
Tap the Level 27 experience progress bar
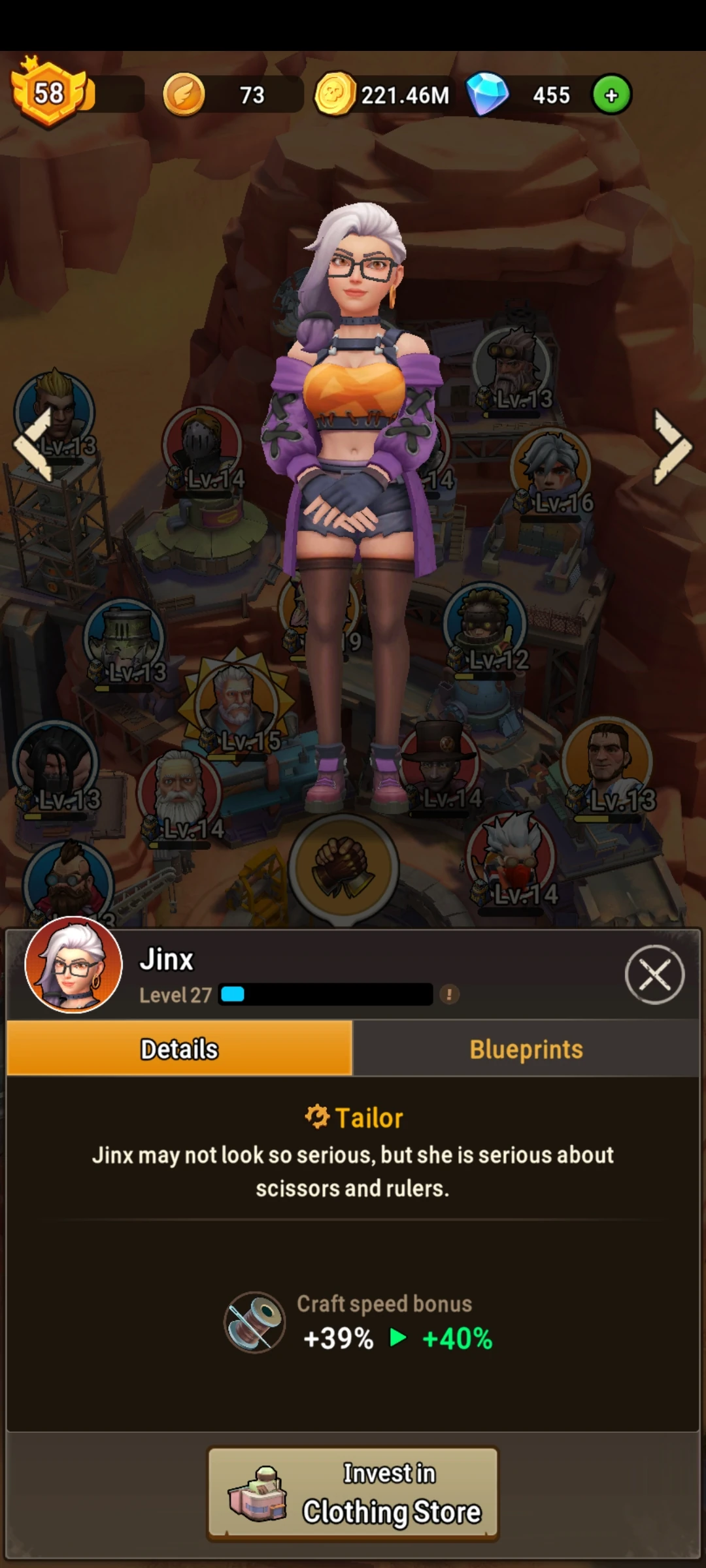coord(327,995)
